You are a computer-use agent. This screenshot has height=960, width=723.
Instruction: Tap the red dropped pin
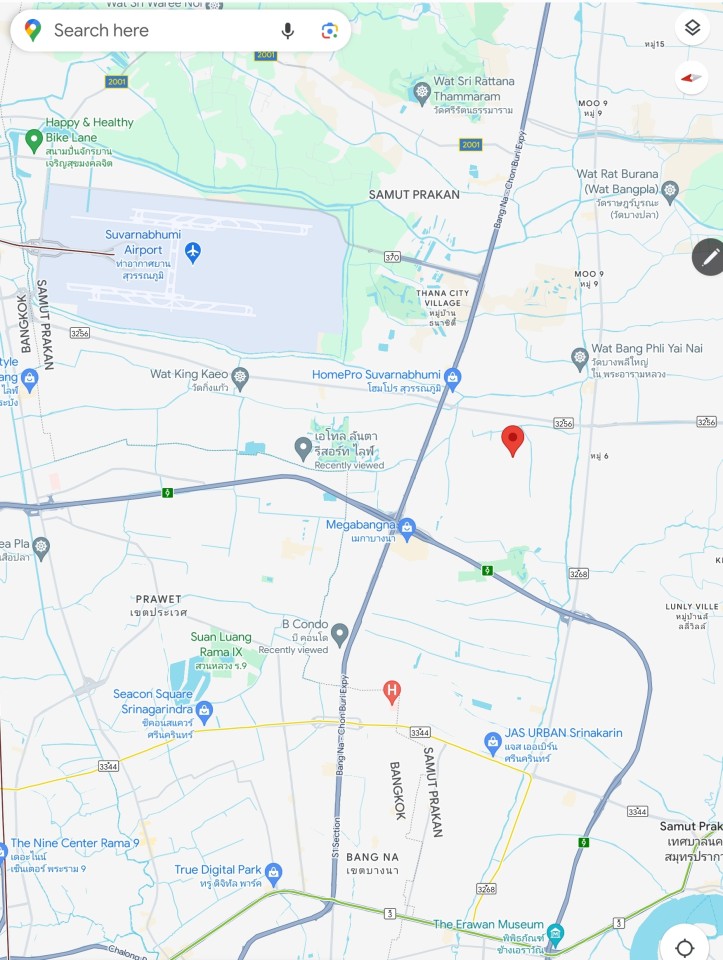coord(512,440)
